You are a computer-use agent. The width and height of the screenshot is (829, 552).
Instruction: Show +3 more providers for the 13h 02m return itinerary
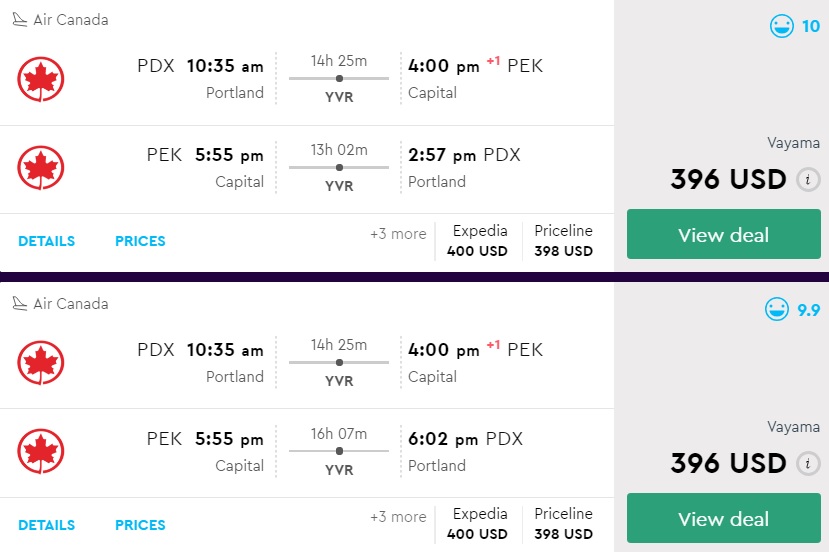pyautogui.click(x=398, y=234)
